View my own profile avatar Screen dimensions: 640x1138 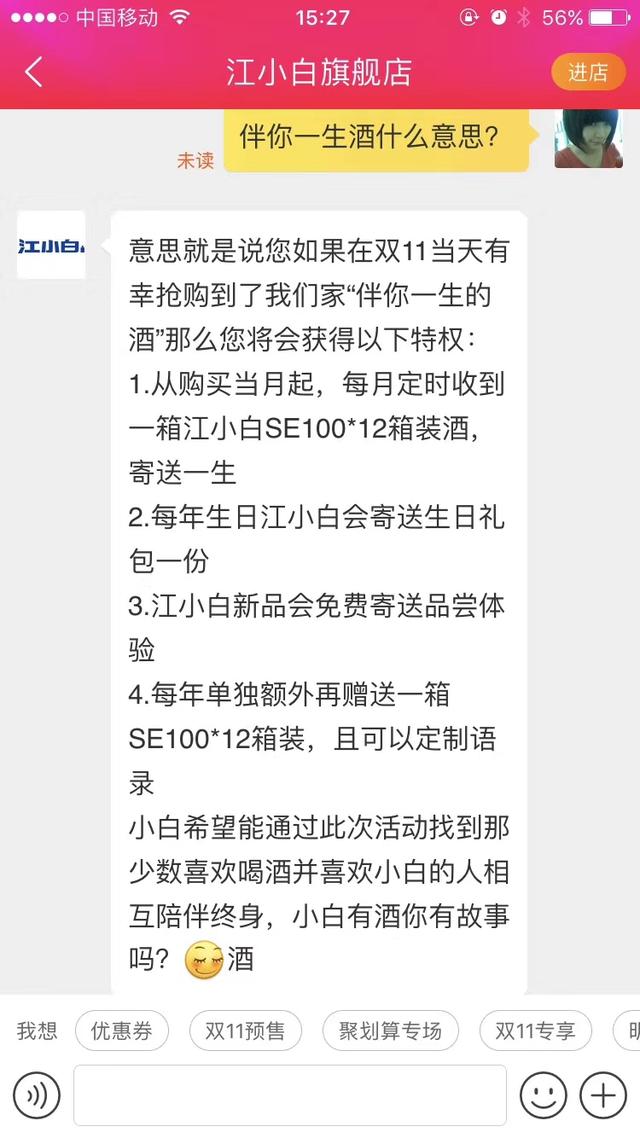pos(588,139)
